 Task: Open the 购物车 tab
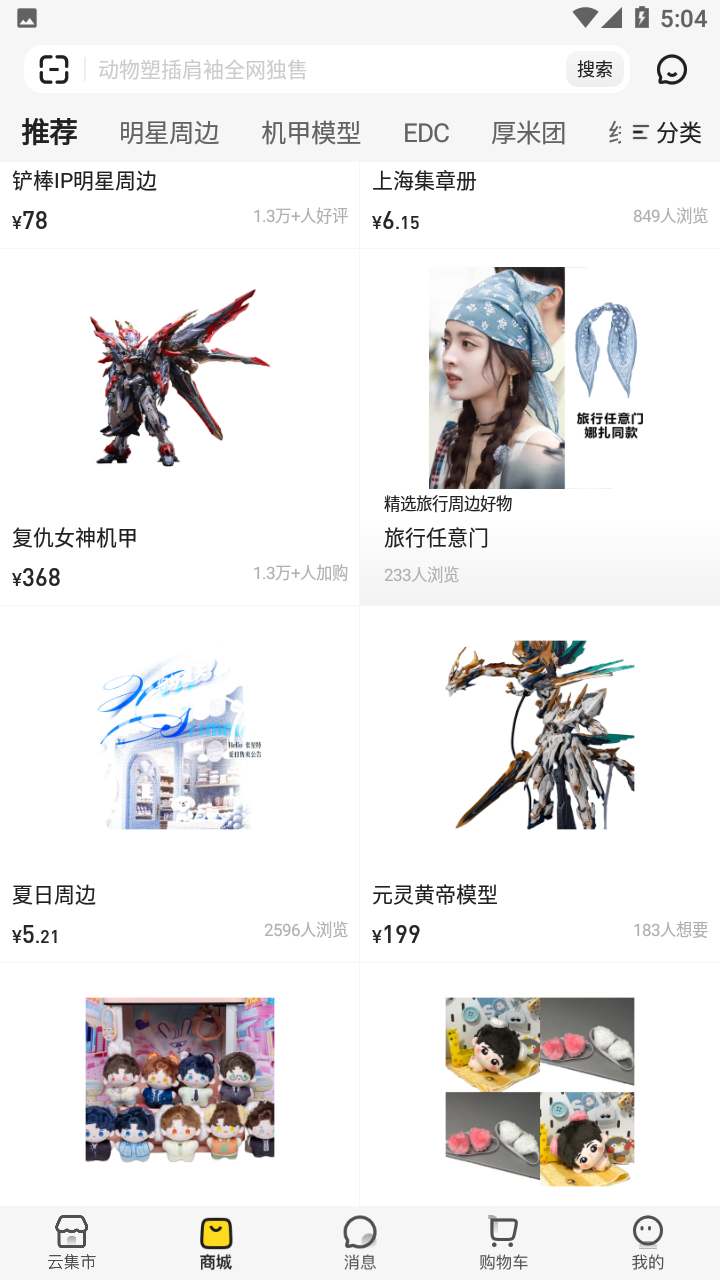tap(504, 1243)
